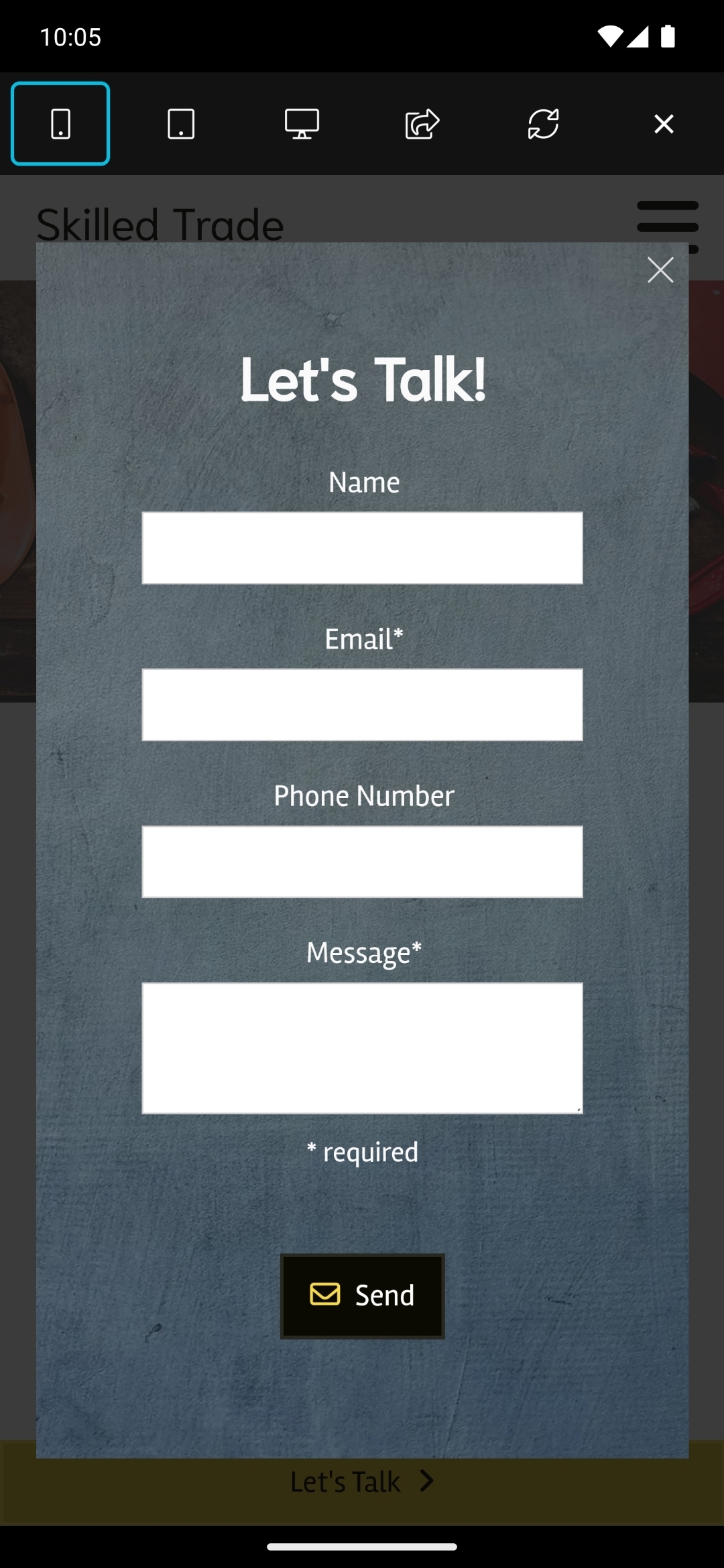Switch to tablet preview mode
The height and width of the screenshot is (1568, 724).
tap(181, 124)
